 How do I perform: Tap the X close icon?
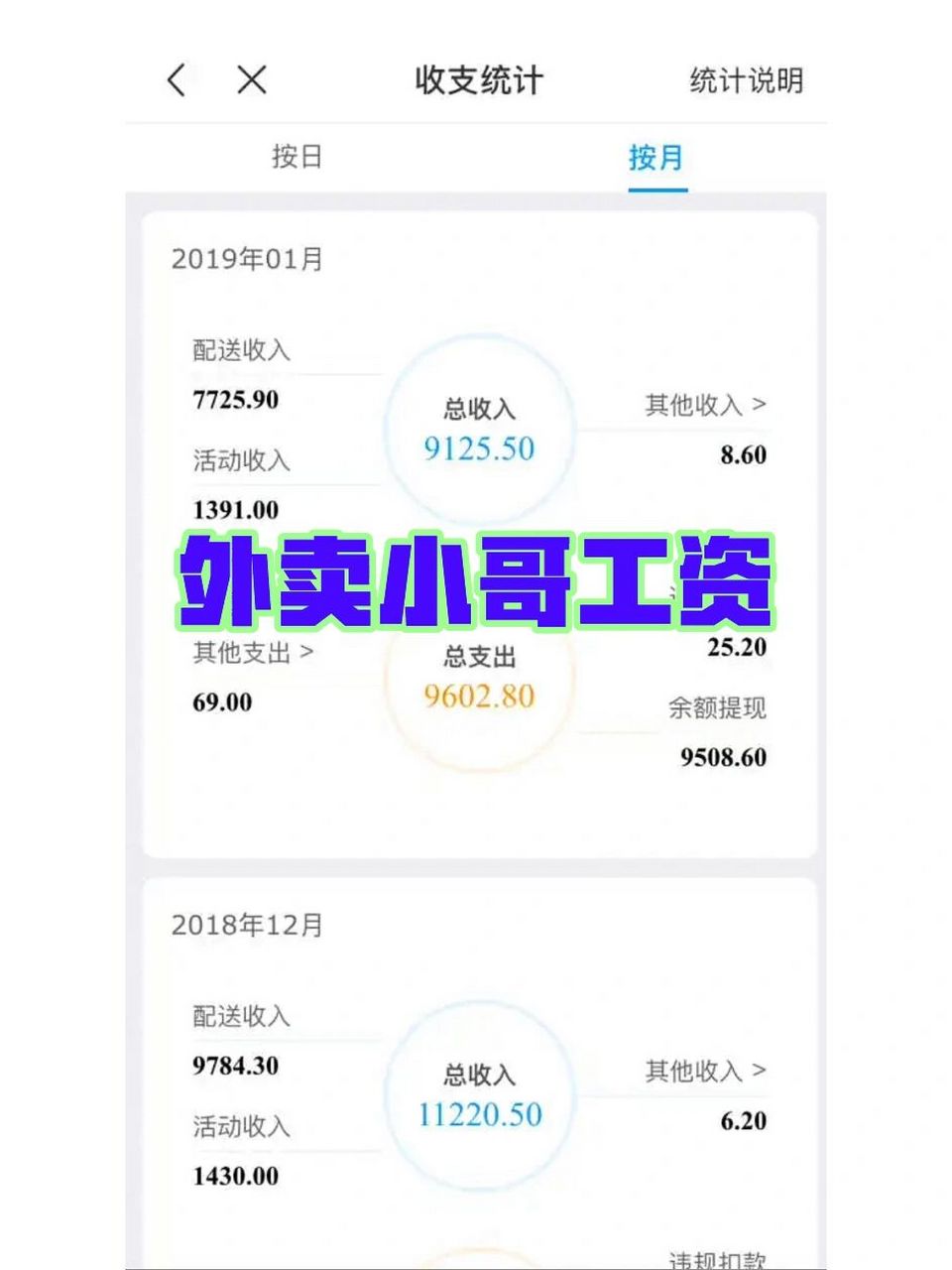pyautogui.click(x=252, y=79)
